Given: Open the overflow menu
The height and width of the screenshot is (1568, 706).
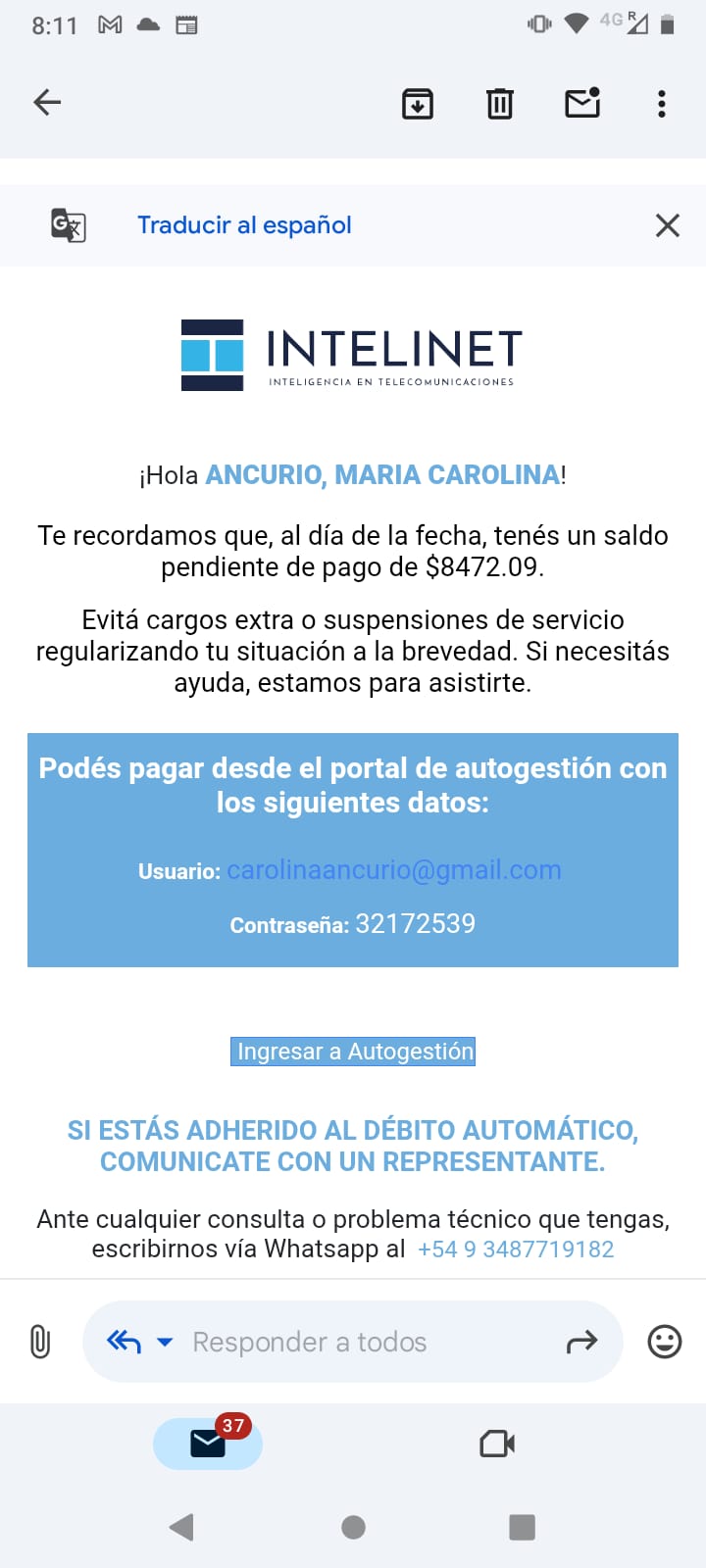Looking at the screenshot, I should coord(662,103).
